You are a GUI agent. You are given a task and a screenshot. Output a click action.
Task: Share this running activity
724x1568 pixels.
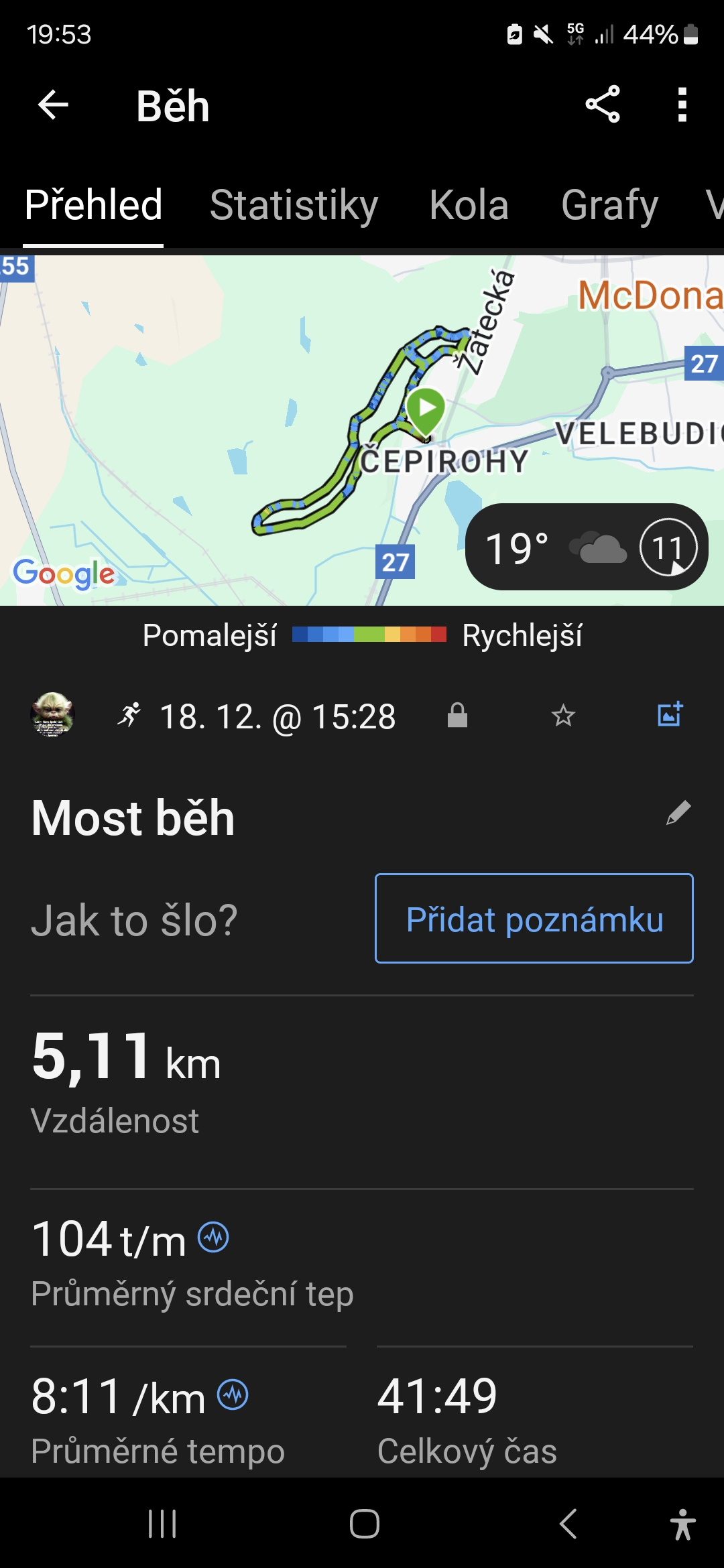coord(603,105)
